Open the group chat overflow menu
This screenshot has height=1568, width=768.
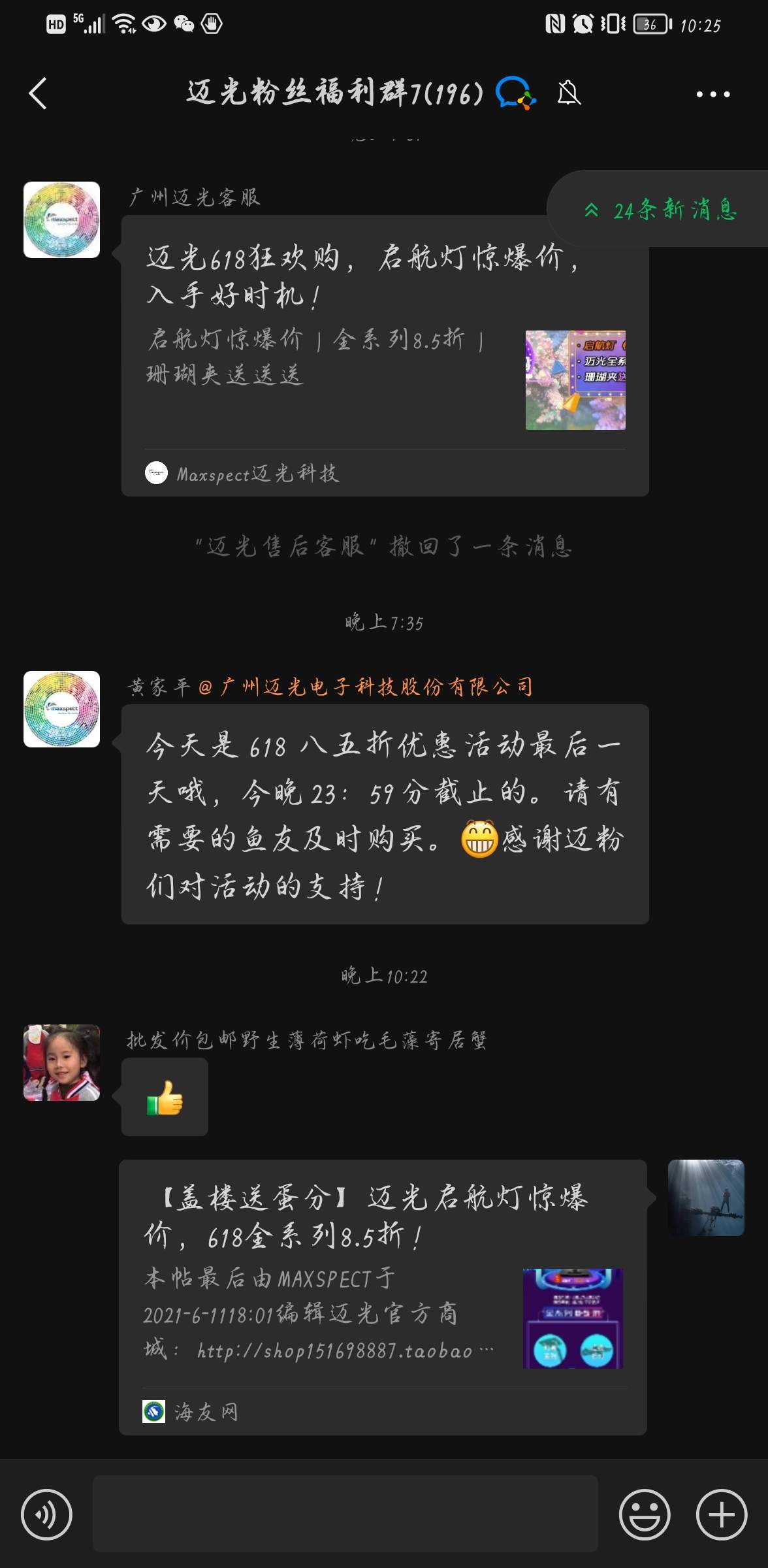pos(712,94)
